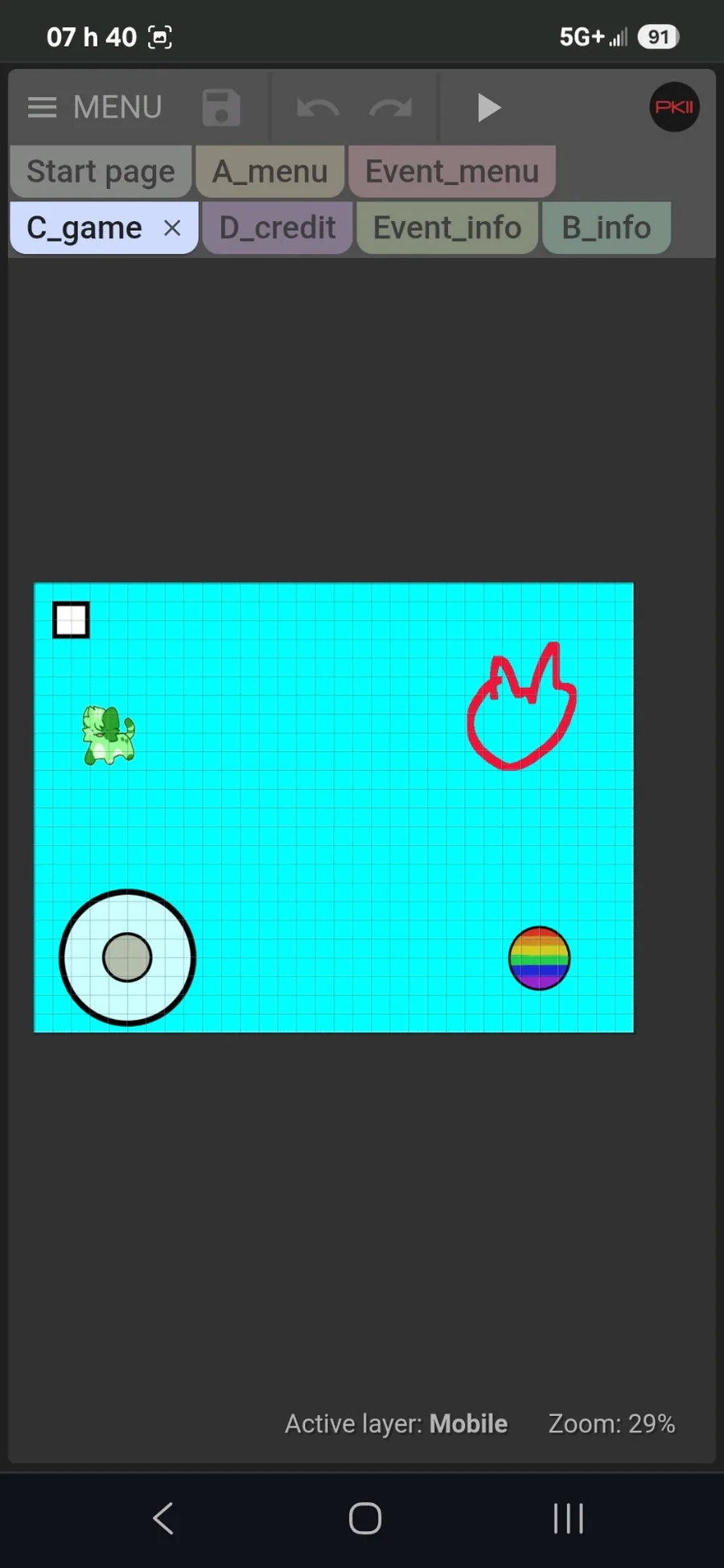Switch to the A_menu tab
This screenshot has width=724, height=1568.
pos(270,171)
